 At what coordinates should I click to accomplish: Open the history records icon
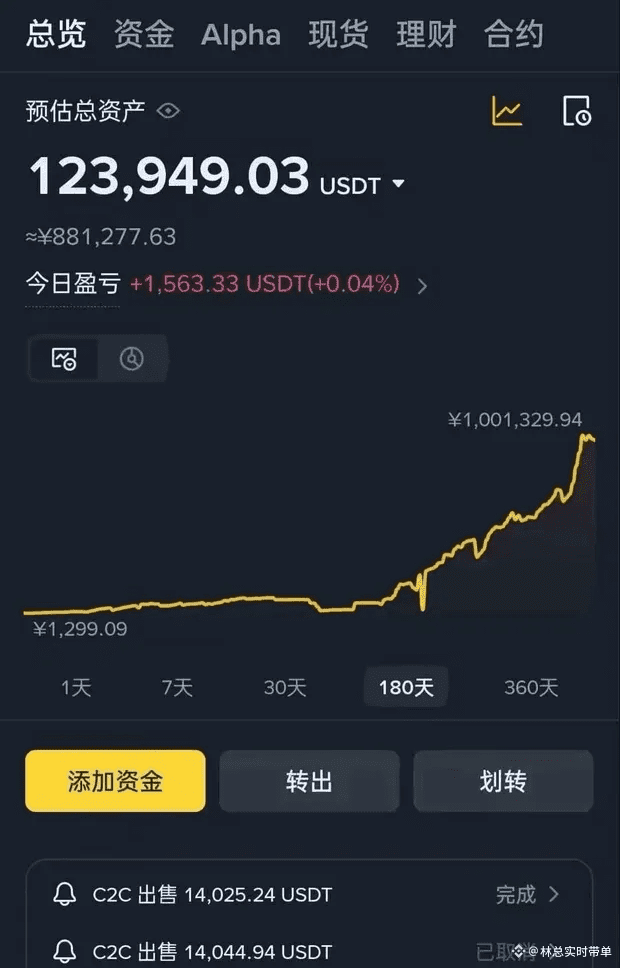[576, 111]
